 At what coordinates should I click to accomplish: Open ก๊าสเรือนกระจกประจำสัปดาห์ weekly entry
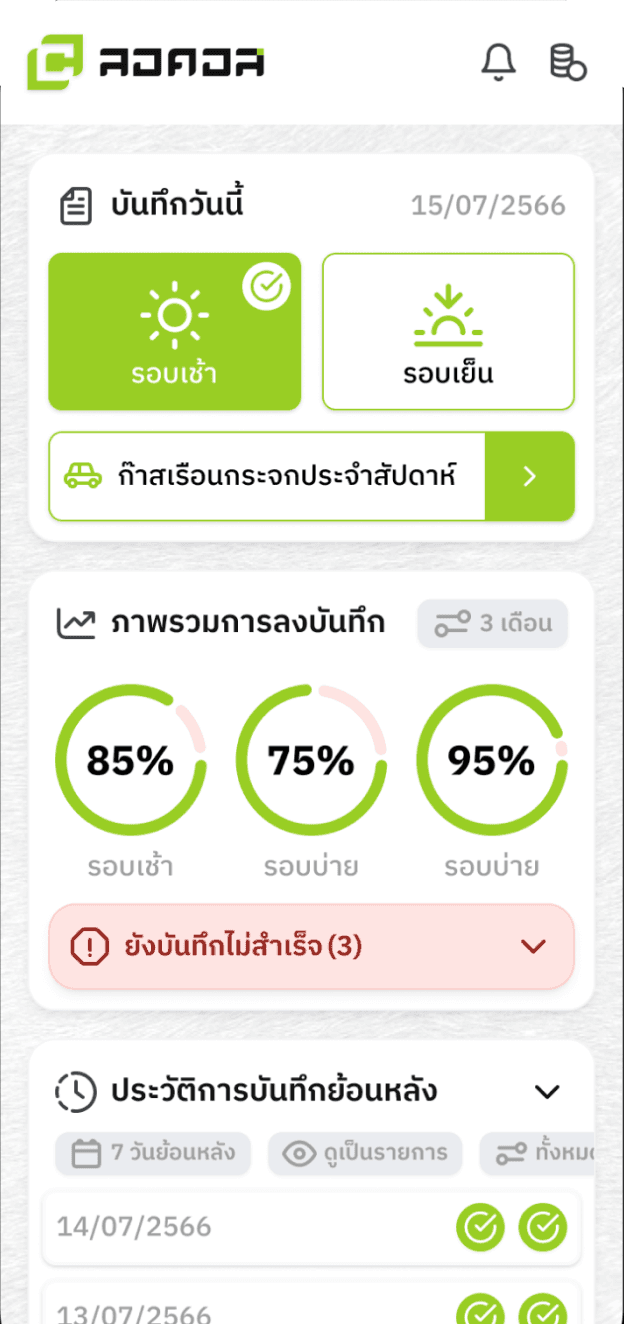coord(312,476)
